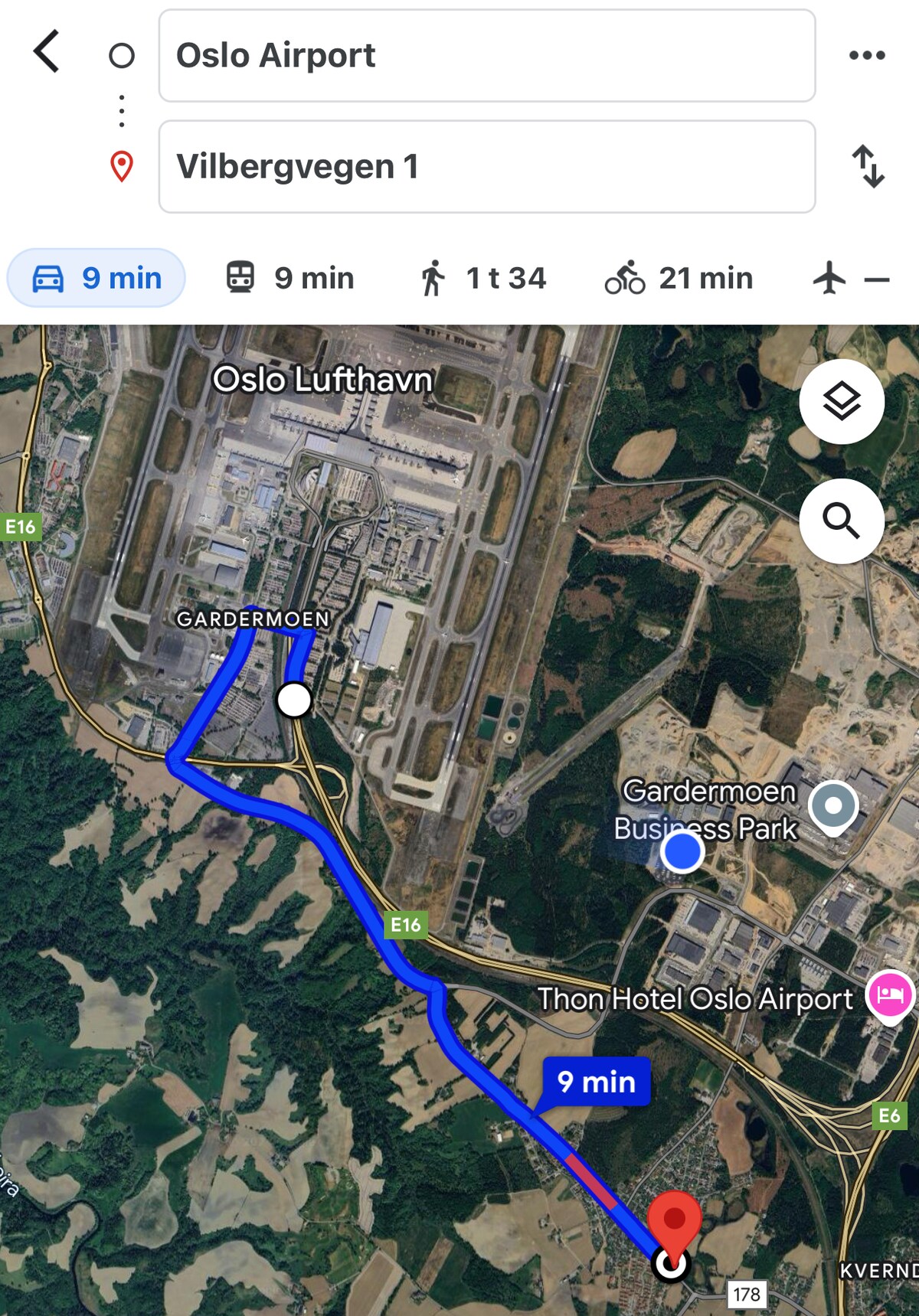Swap start and destination locations
Image resolution: width=919 pixels, height=1316 pixels.
tap(868, 166)
